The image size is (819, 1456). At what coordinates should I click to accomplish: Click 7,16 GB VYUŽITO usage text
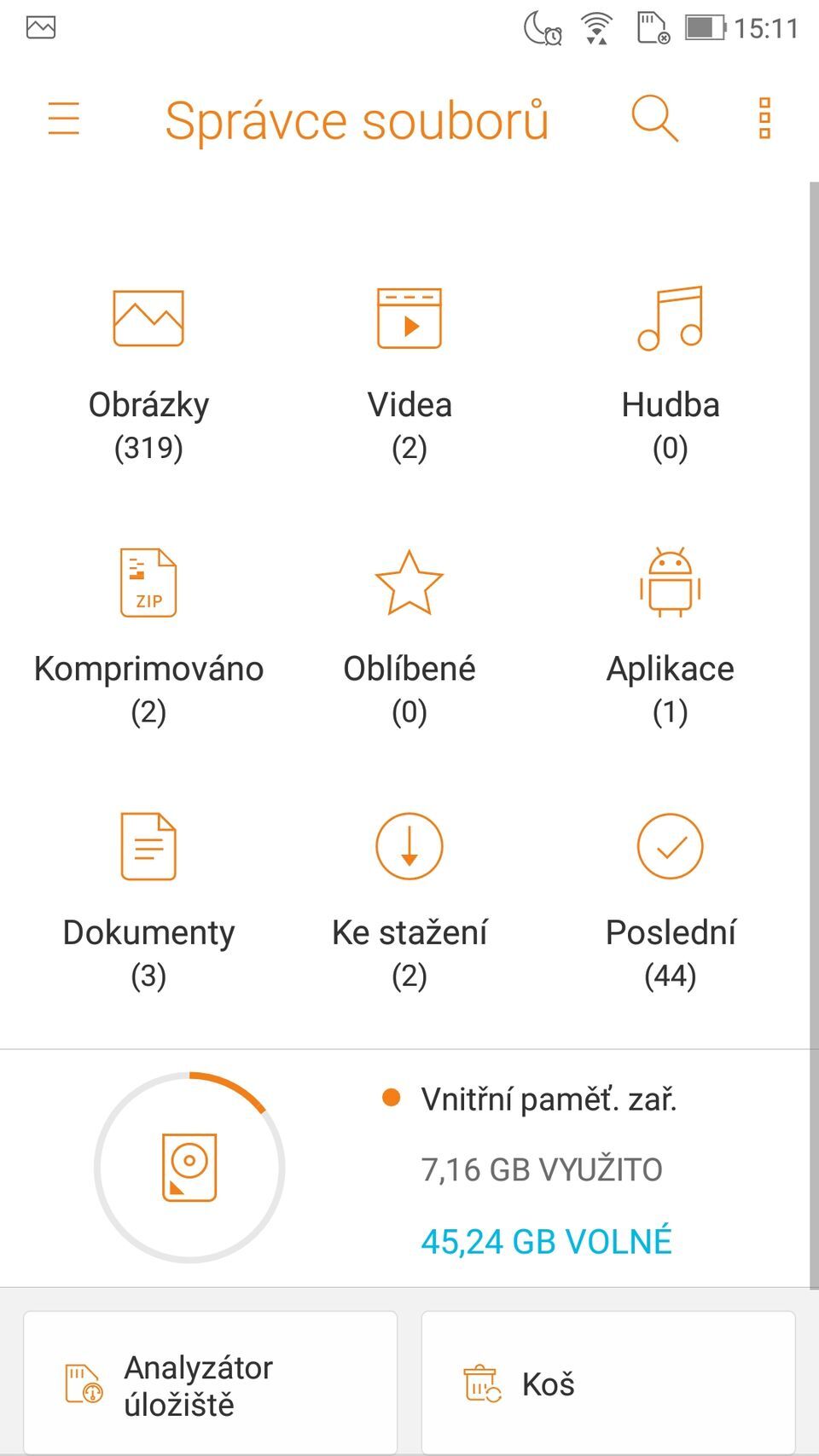click(x=543, y=1169)
